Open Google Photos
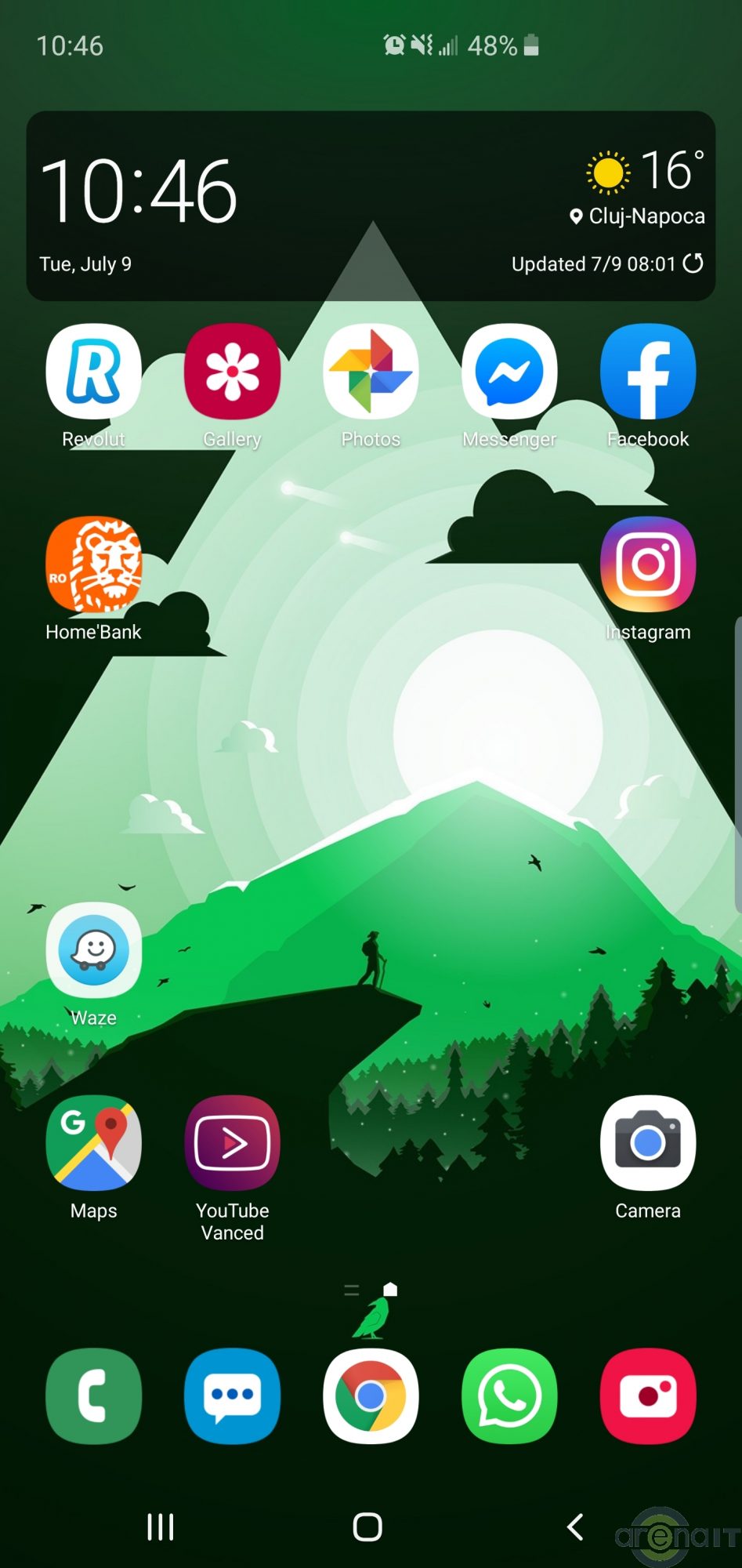The height and width of the screenshot is (1568, 742). (x=371, y=372)
